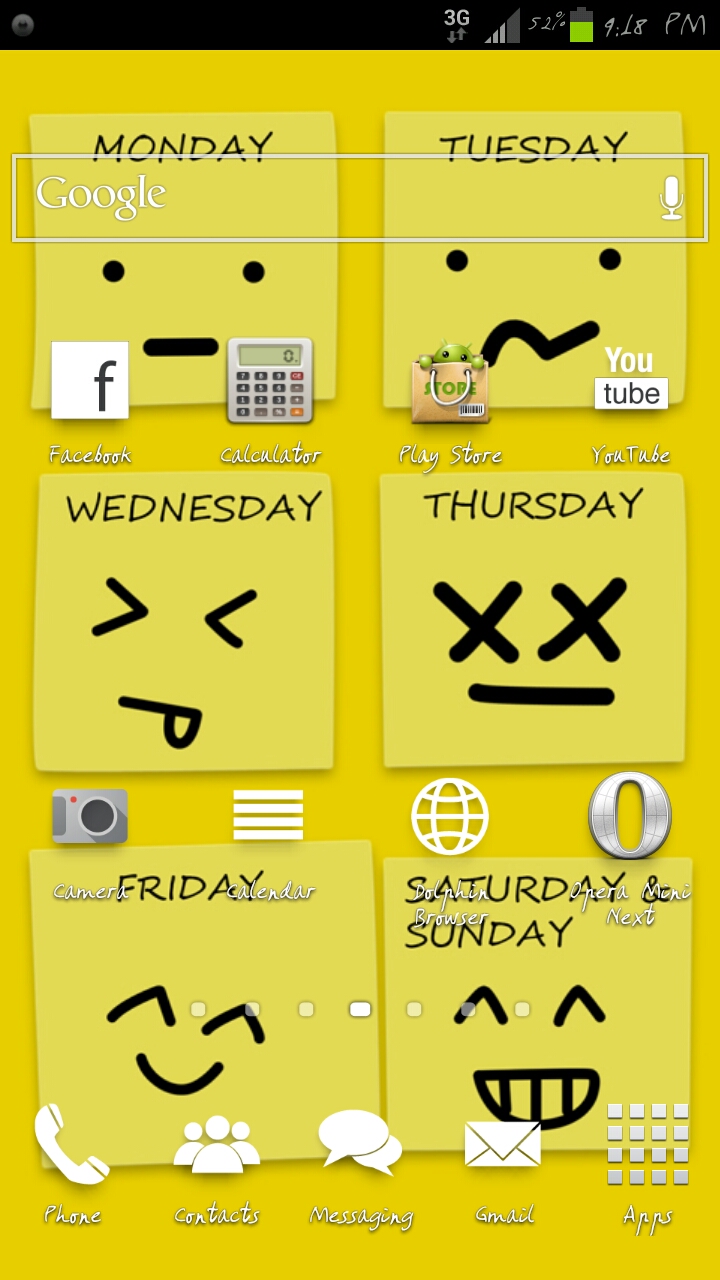The image size is (720, 1280).
Task: Launch YouTube
Action: pos(631,379)
